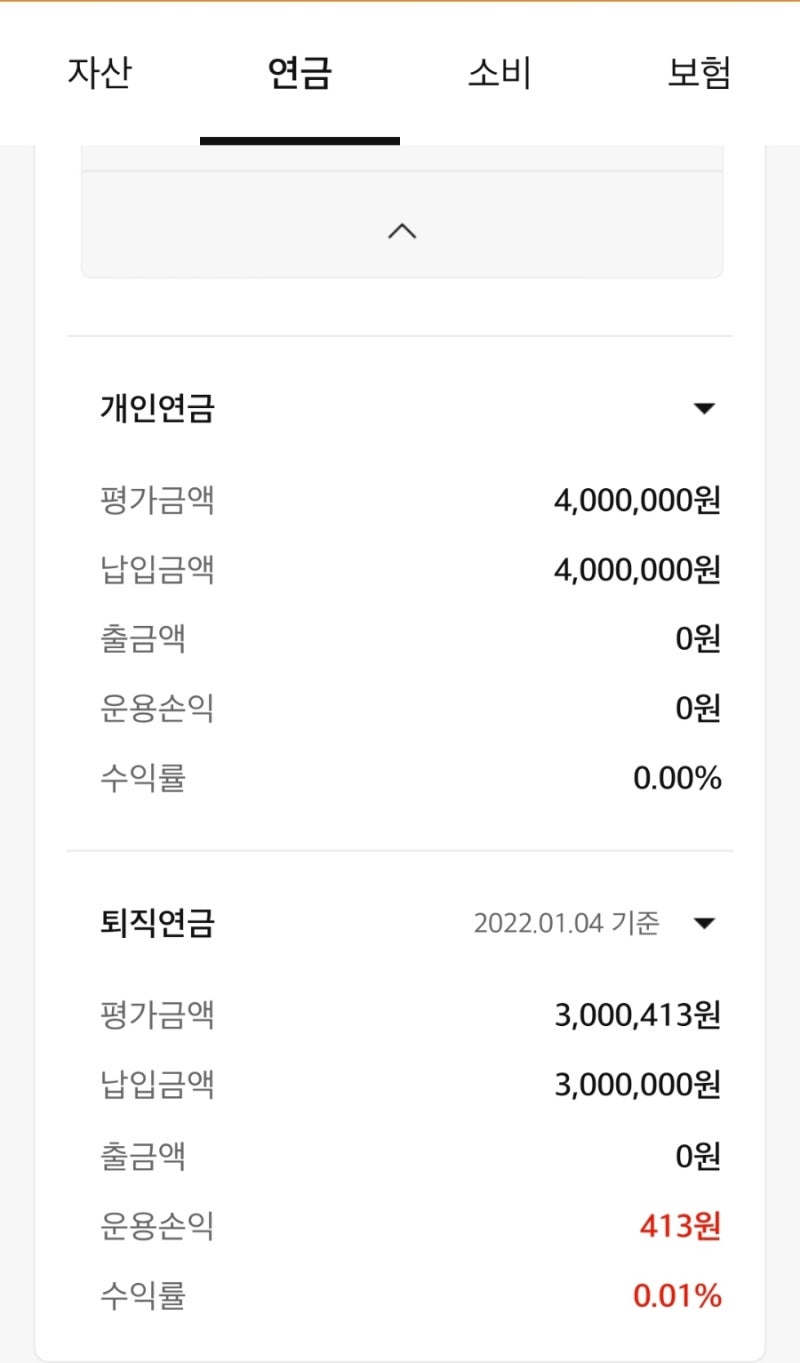Viewport: 800px width, 1363px height.
Task: Expand the 퇴직연금 dropdown arrow
Action: 705,923
